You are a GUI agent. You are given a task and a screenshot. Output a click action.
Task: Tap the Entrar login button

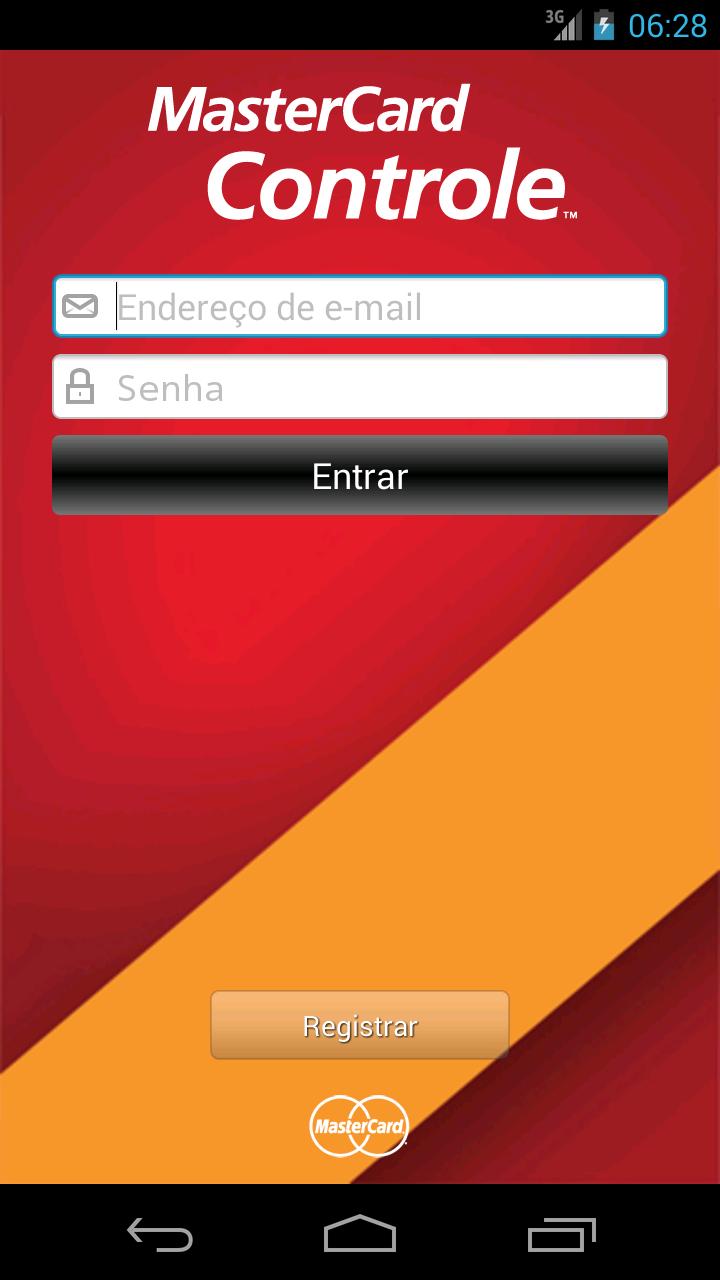point(360,476)
